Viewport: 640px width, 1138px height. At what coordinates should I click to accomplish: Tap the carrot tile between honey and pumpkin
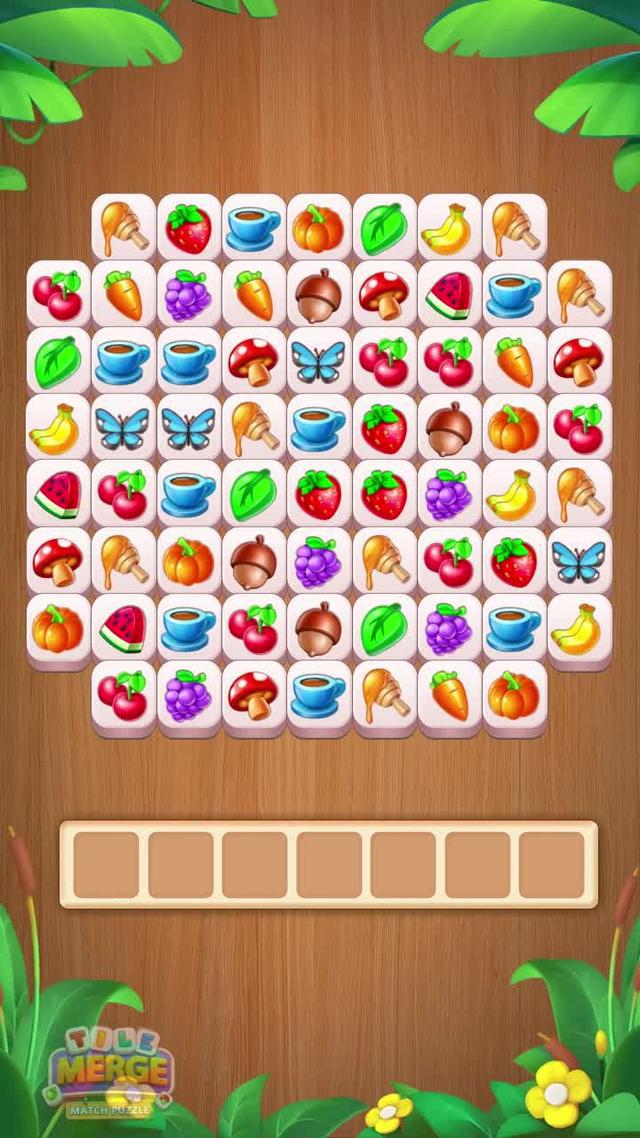[x=448, y=693]
